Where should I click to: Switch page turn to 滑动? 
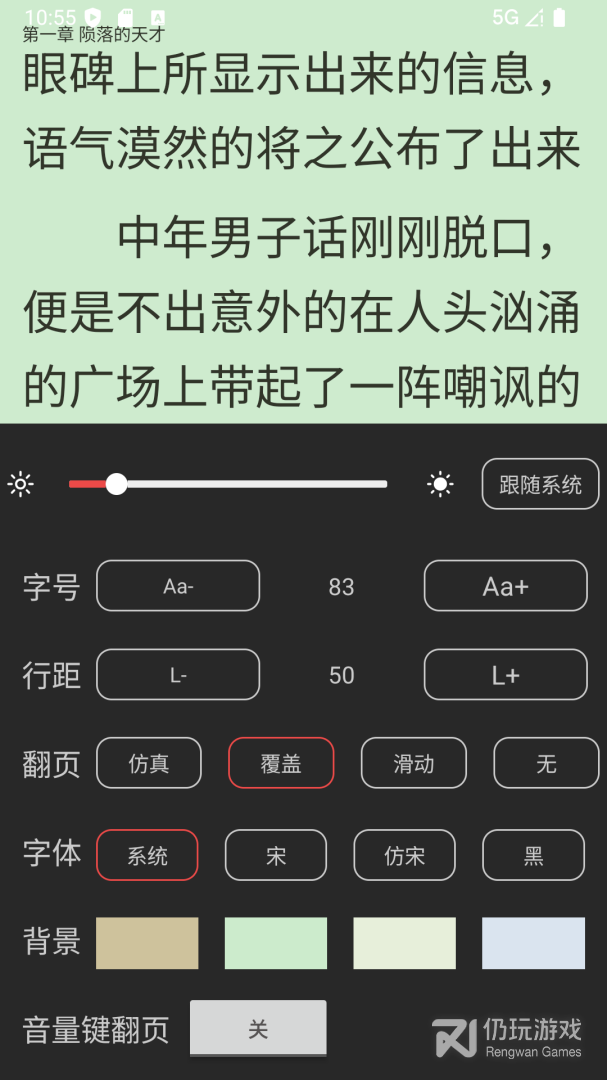[413, 764]
